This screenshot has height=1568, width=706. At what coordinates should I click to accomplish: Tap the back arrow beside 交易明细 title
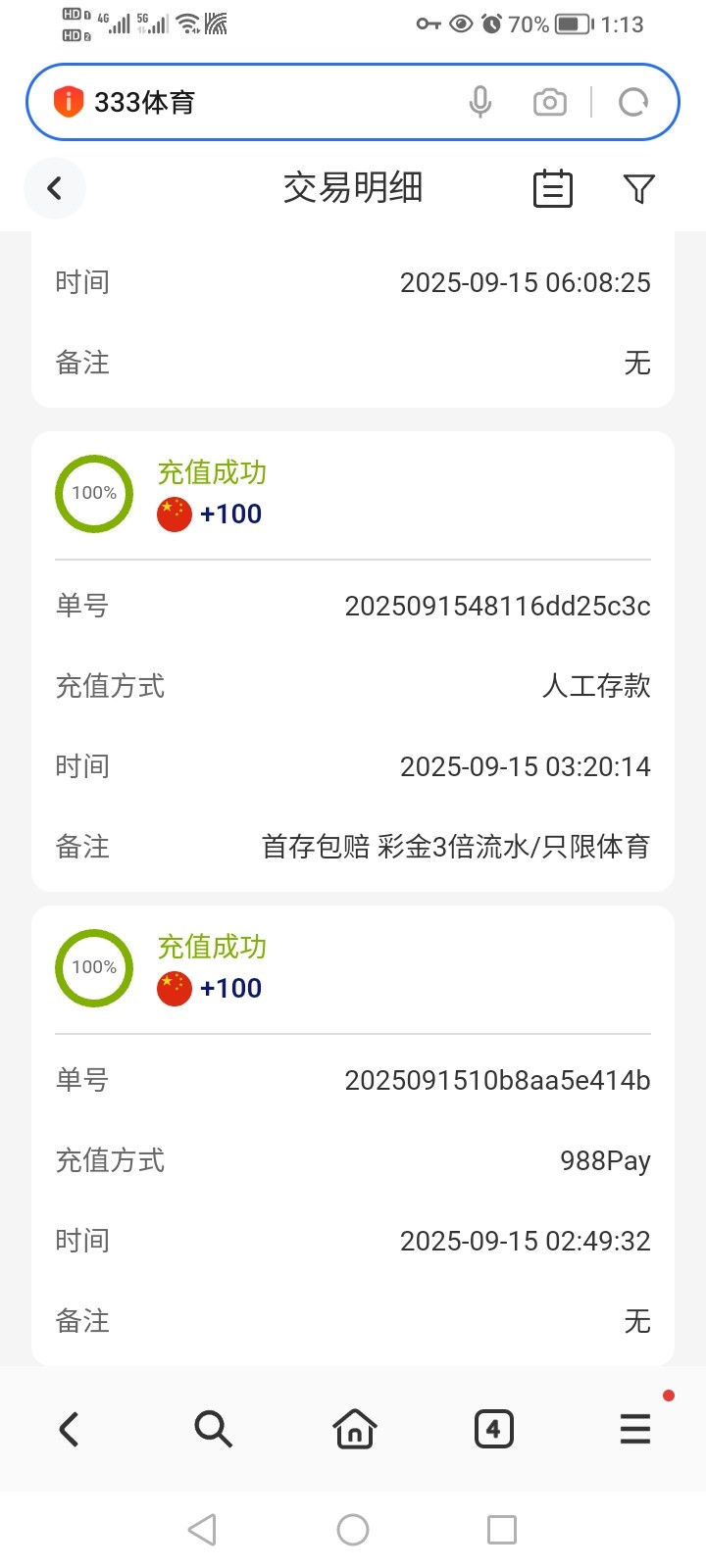(x=54, y=188)
